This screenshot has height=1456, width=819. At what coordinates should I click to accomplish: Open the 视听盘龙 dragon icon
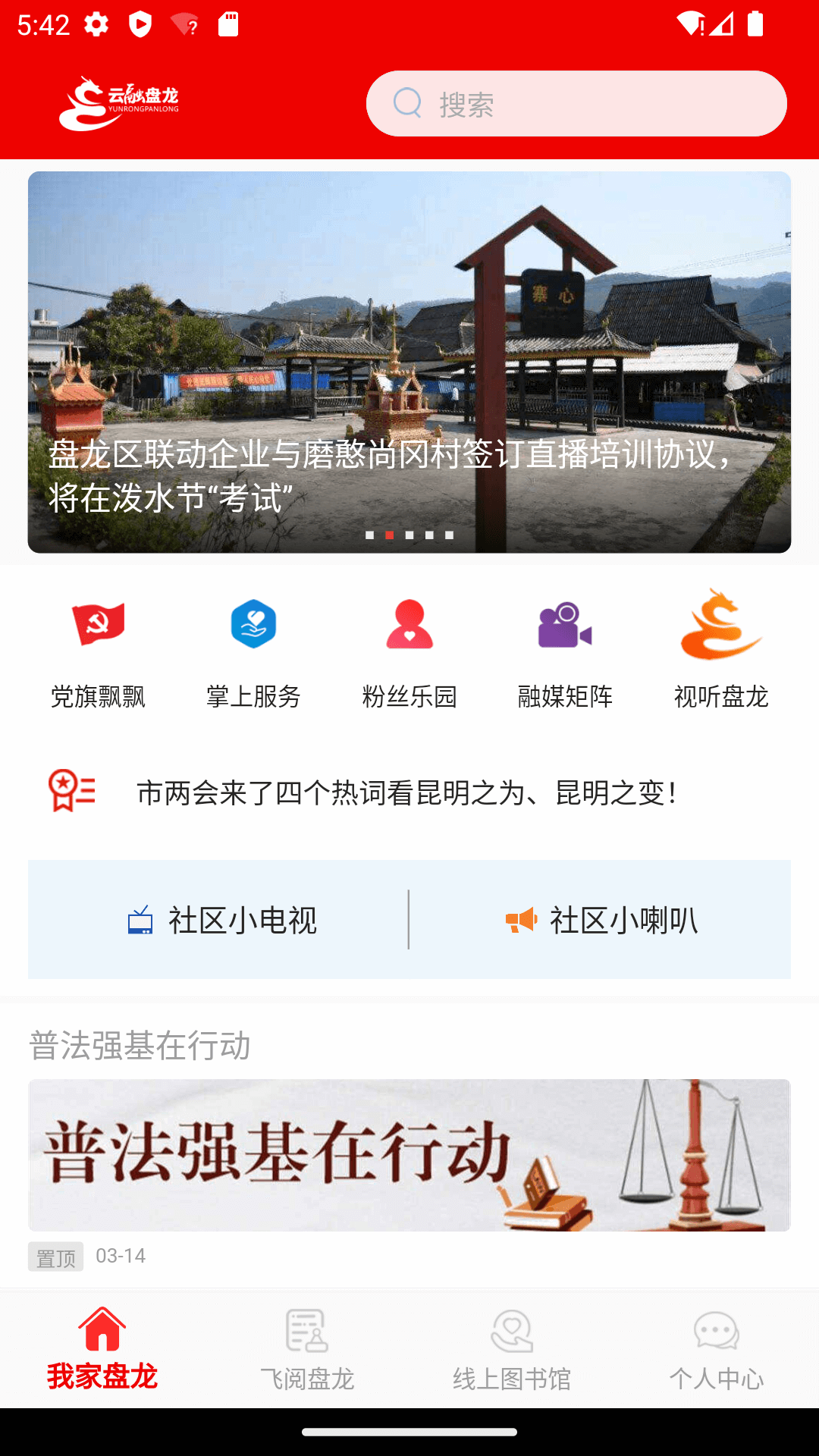pos(720,625)
